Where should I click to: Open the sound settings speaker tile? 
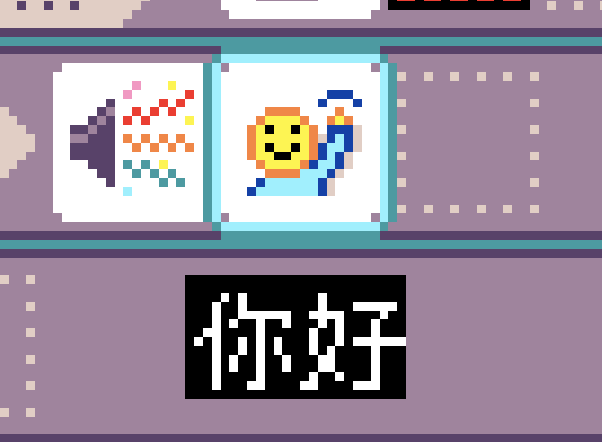pos(130,142)
